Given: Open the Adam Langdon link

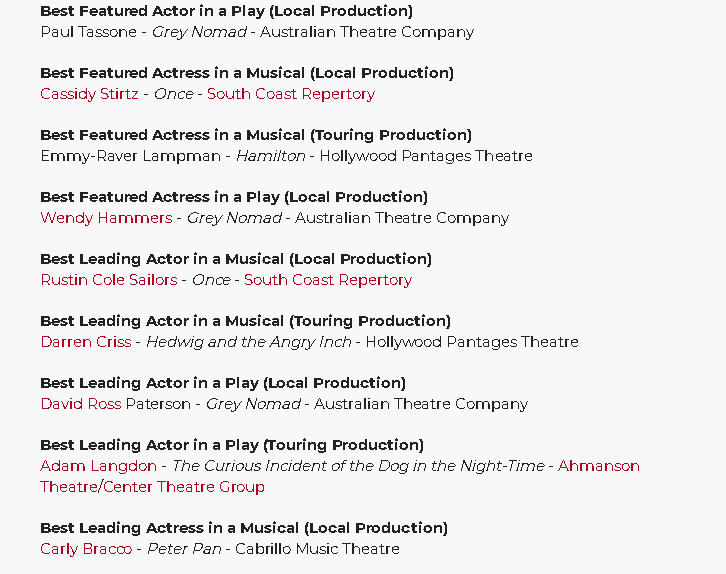Looking at the screenshot, I should 98,466.
